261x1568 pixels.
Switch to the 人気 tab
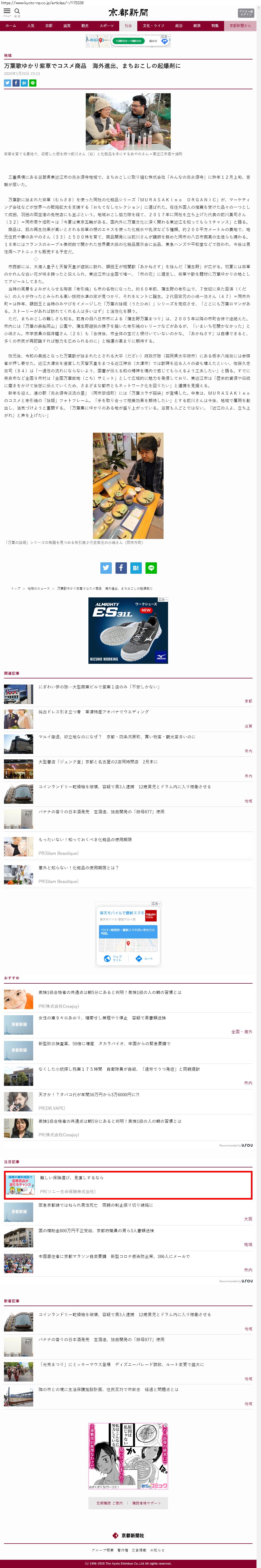point(31,26)
